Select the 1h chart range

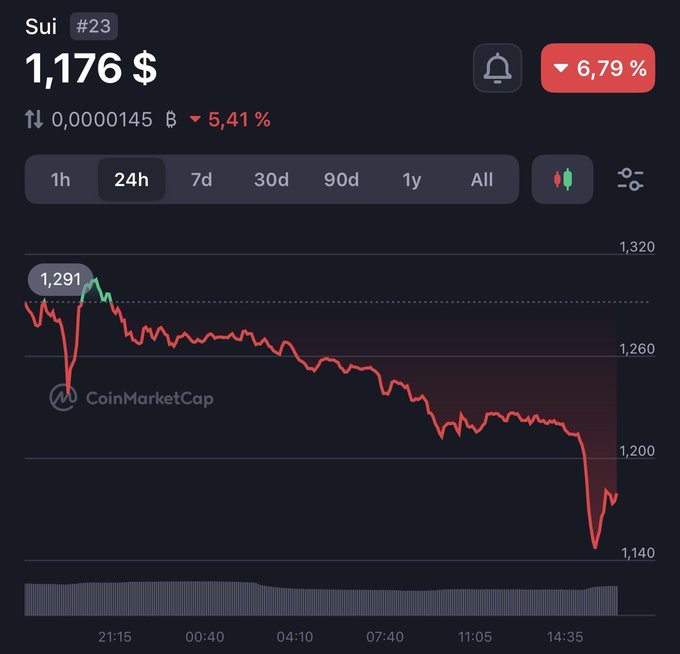click(x=61, y=180)
